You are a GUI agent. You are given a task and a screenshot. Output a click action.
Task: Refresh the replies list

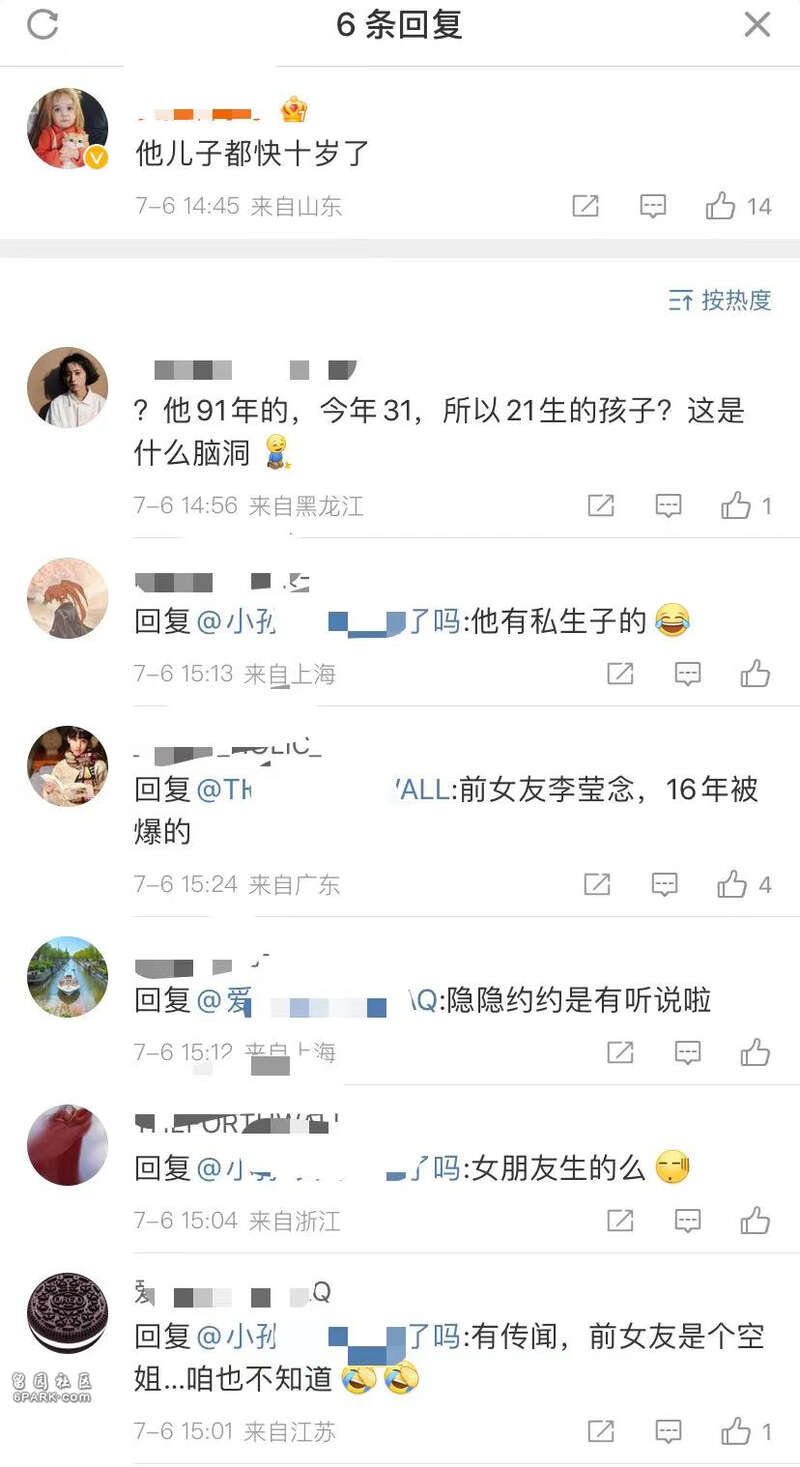click(x=42, y=25)
